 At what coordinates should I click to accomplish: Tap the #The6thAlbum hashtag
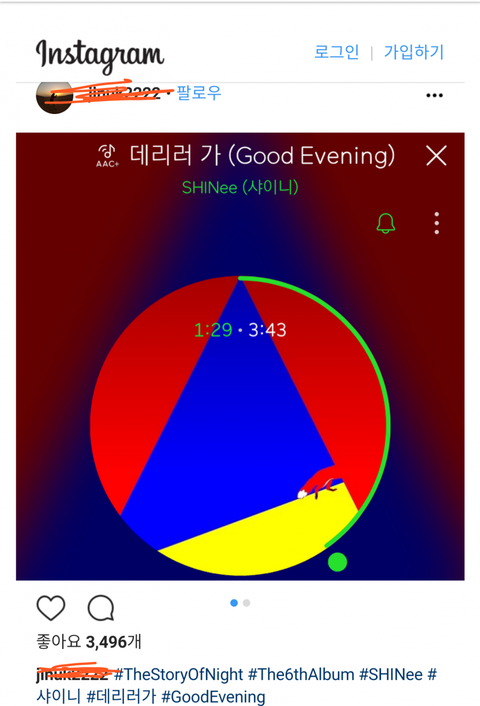(x=301, y=674)
